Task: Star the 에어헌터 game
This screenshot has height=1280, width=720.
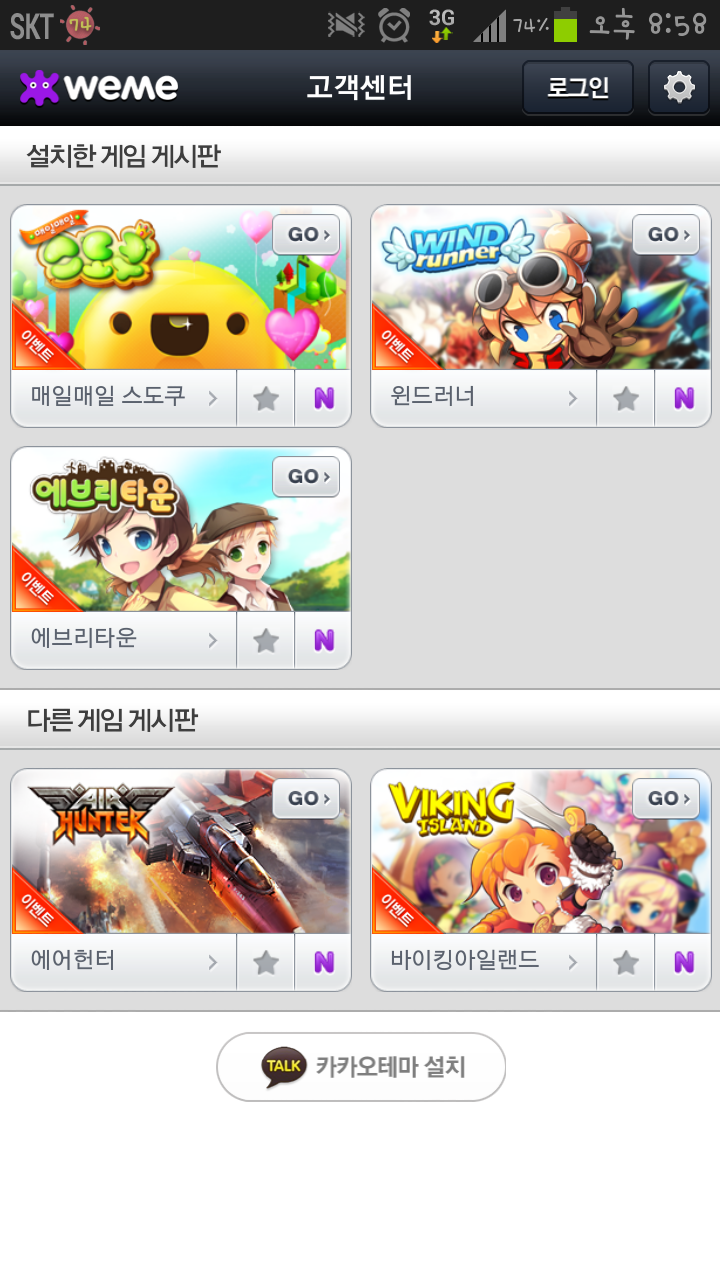Action: (x=266, y=963)
